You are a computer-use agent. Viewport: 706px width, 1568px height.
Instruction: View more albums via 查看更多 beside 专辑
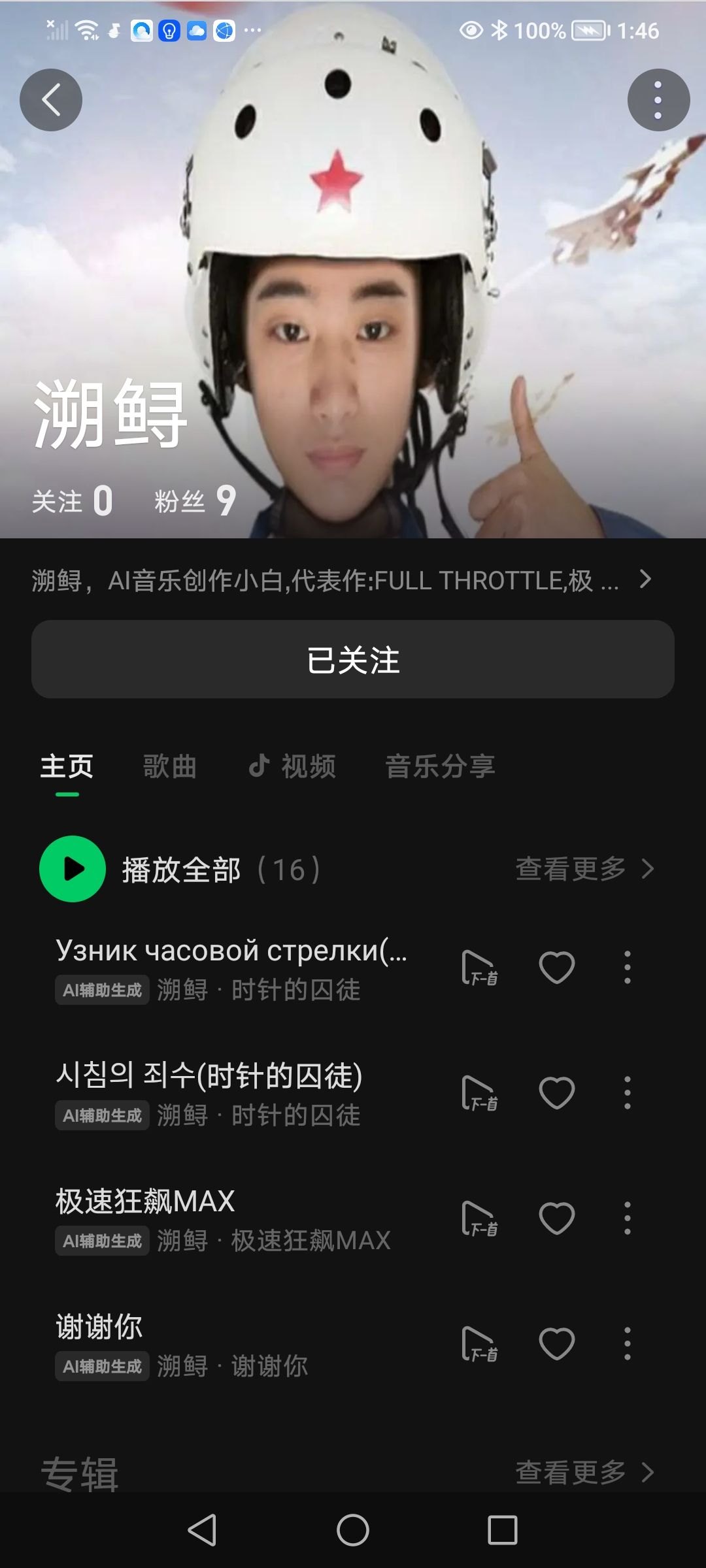(584, 1473)
